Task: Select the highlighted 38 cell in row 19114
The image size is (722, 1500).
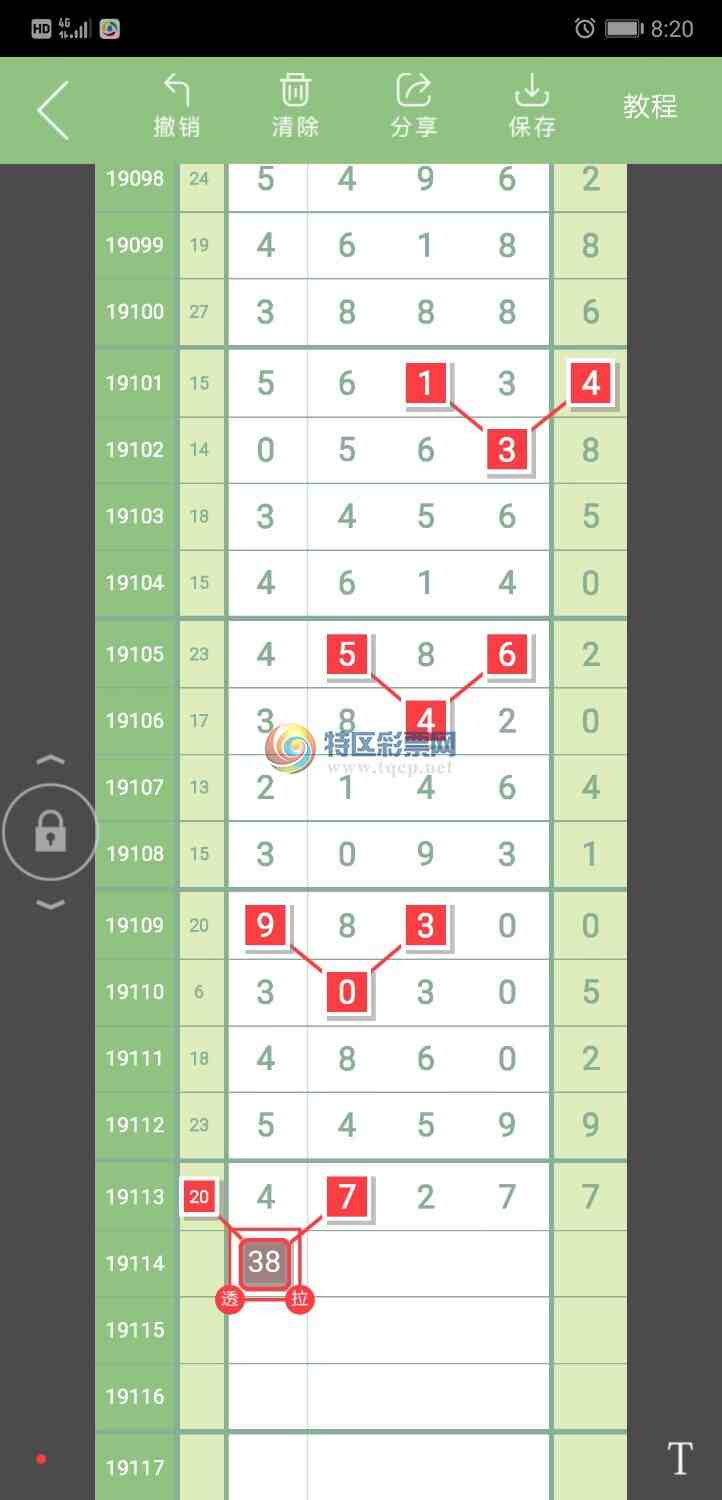Action: (x=264, y=1262)
